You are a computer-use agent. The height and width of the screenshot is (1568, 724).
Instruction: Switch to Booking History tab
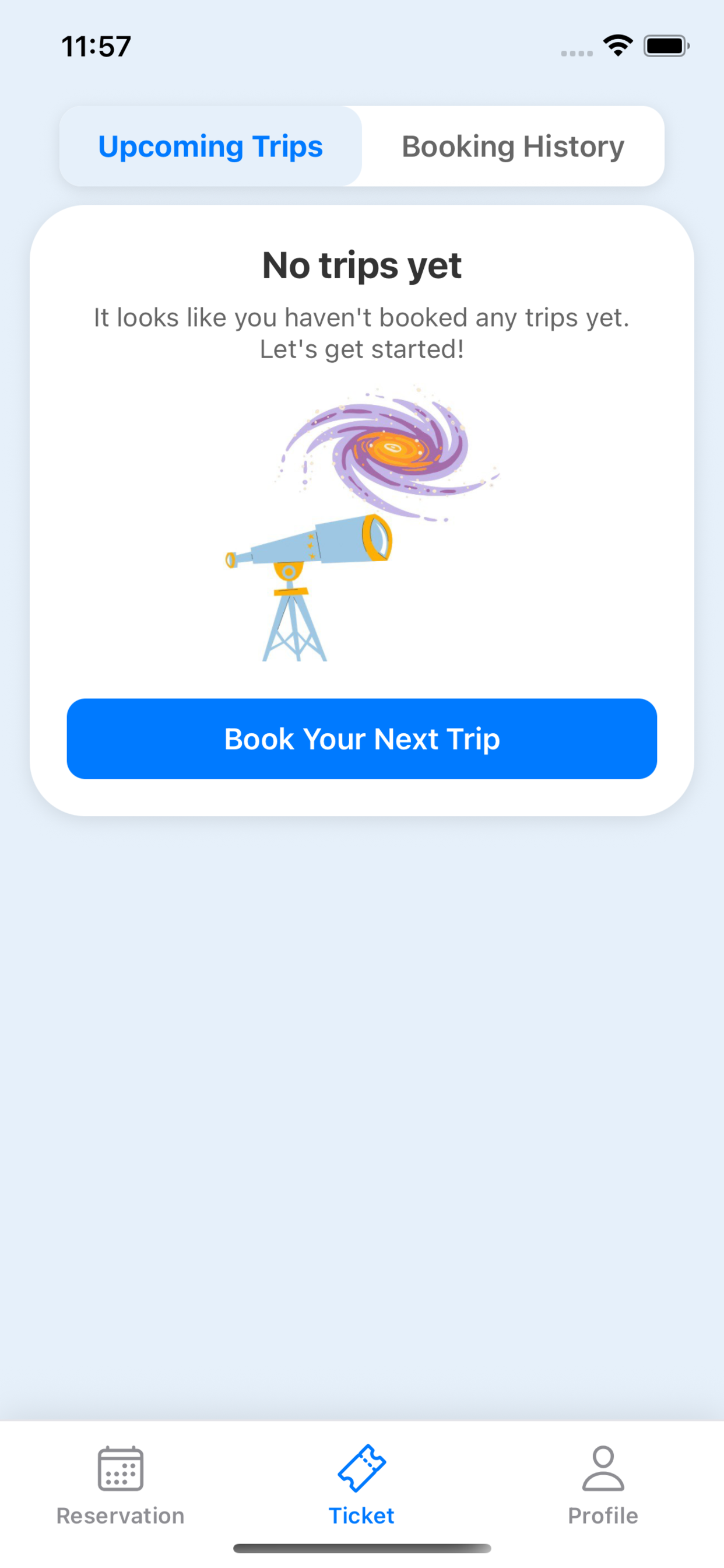[x=512, y=146]
